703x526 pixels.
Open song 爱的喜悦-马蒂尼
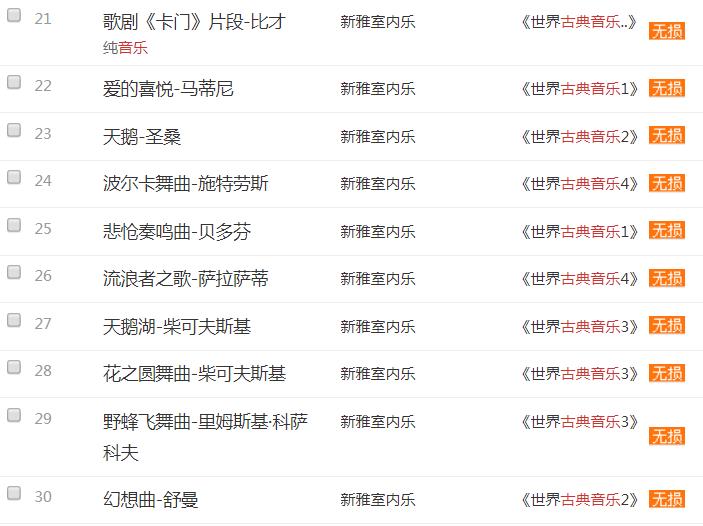point(168,89)
